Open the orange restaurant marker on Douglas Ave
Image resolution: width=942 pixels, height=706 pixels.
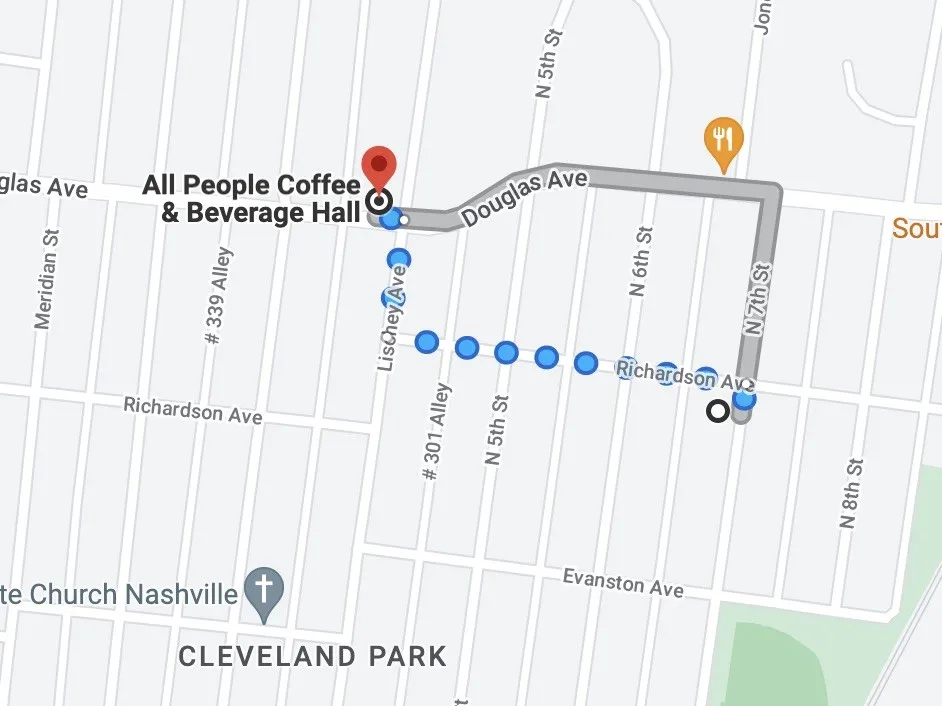point(723,141)
